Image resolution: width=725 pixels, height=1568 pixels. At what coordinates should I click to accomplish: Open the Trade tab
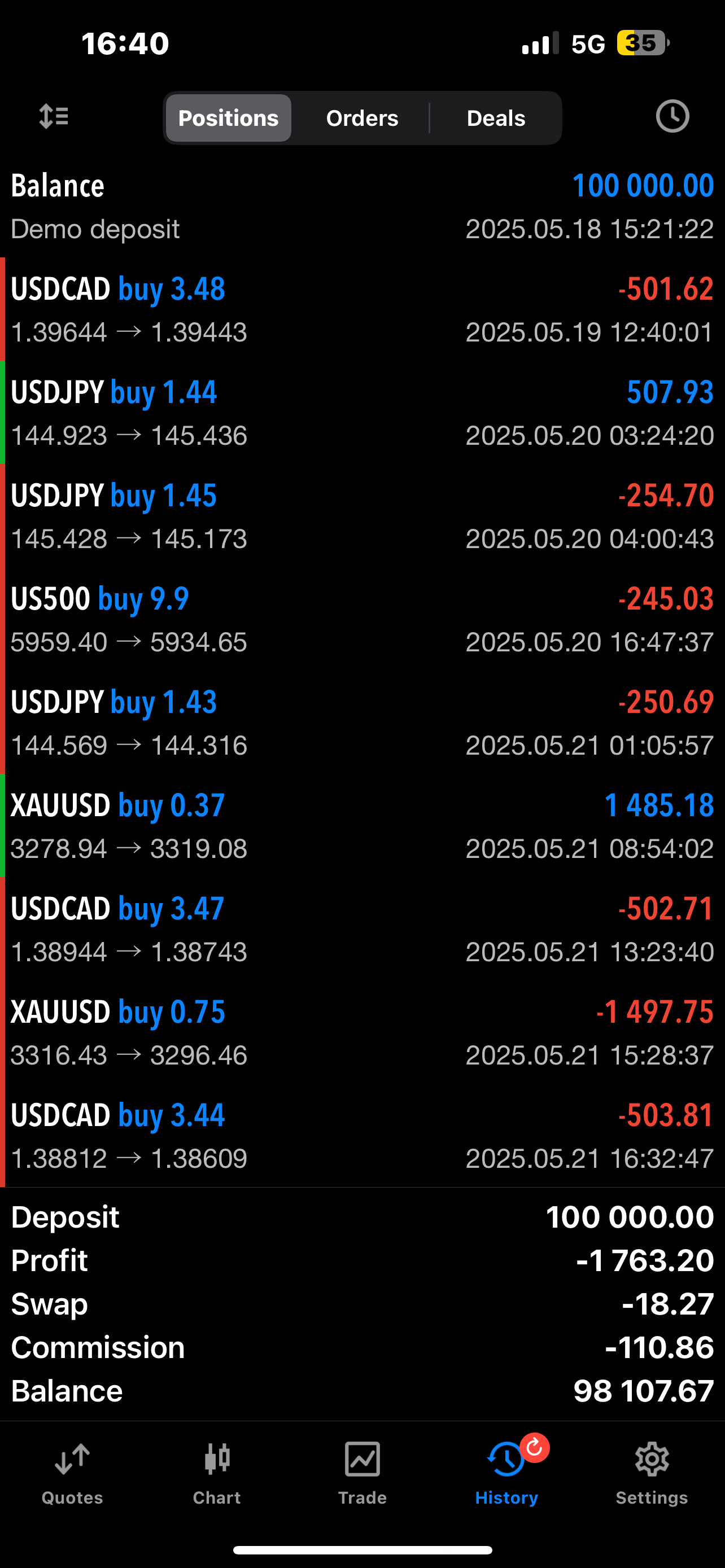[x=362, y=1473]
